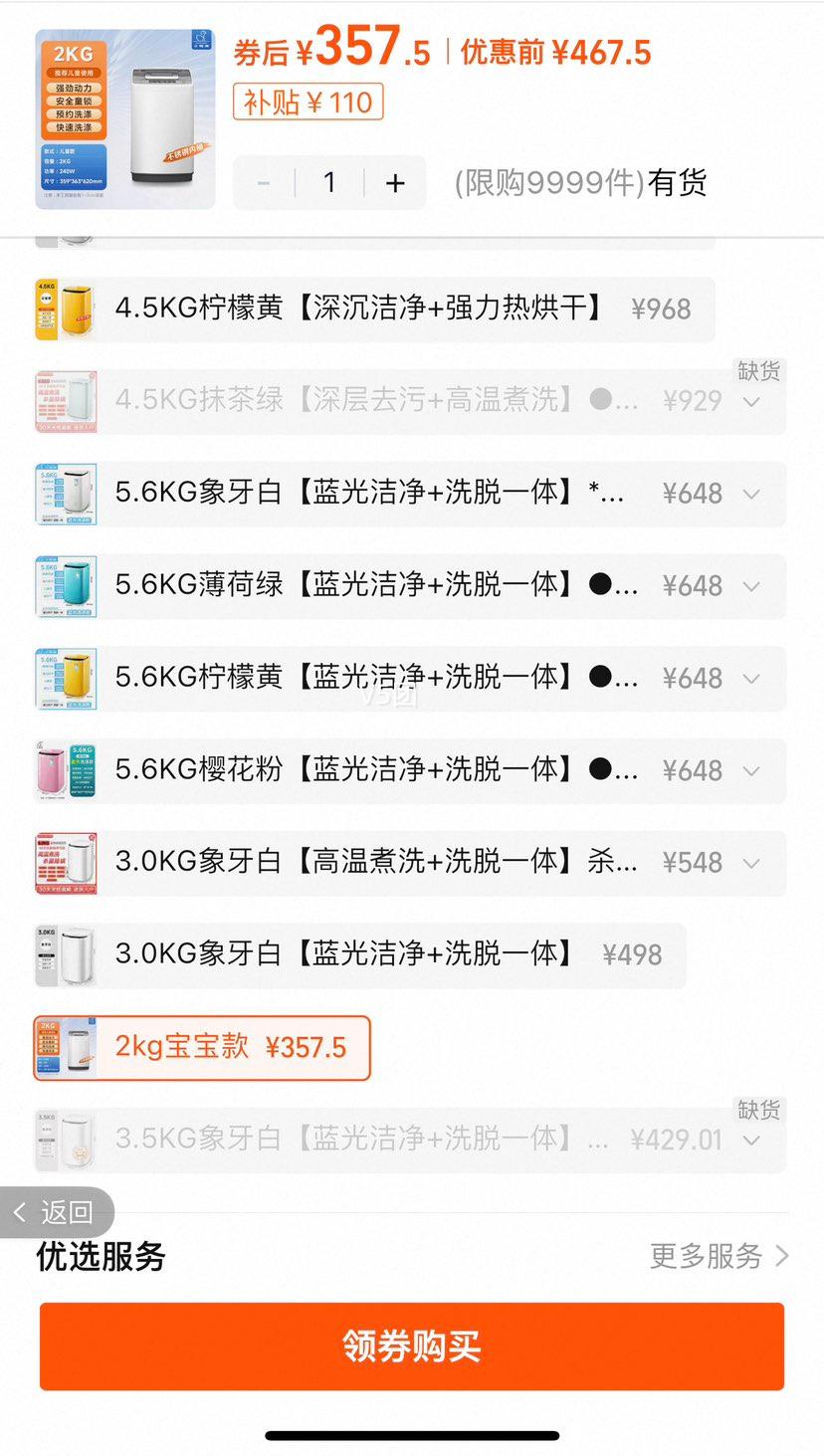The height and width of the screenshot is (1456, 824).
Task: Tap the selected 2kg宝宝款 option
Action: 202,1048
